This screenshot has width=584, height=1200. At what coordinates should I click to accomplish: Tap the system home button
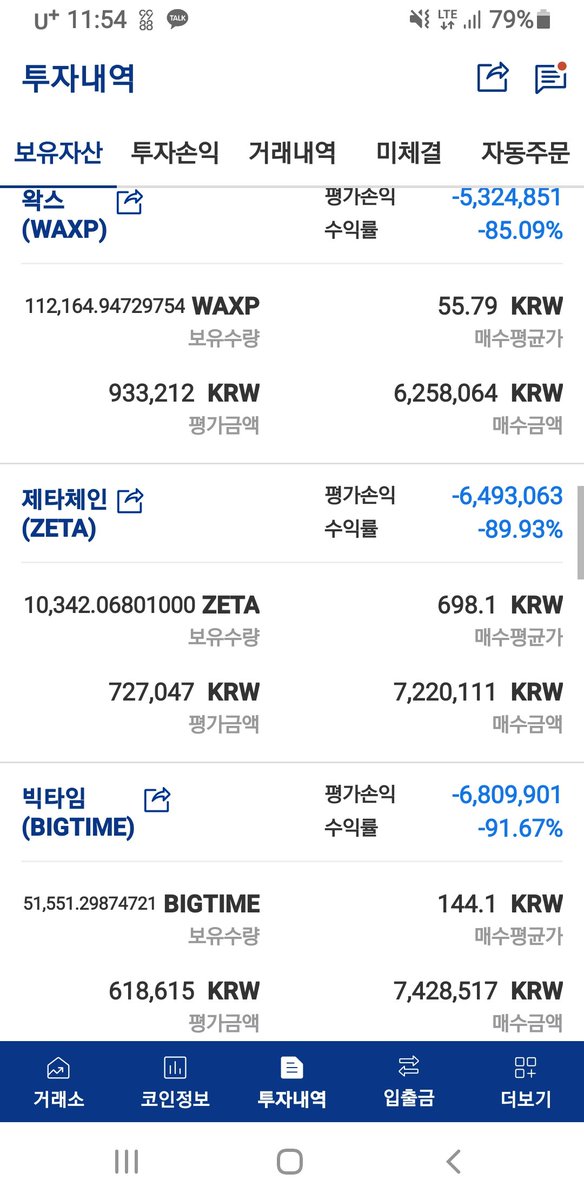tap(290, 1161)
